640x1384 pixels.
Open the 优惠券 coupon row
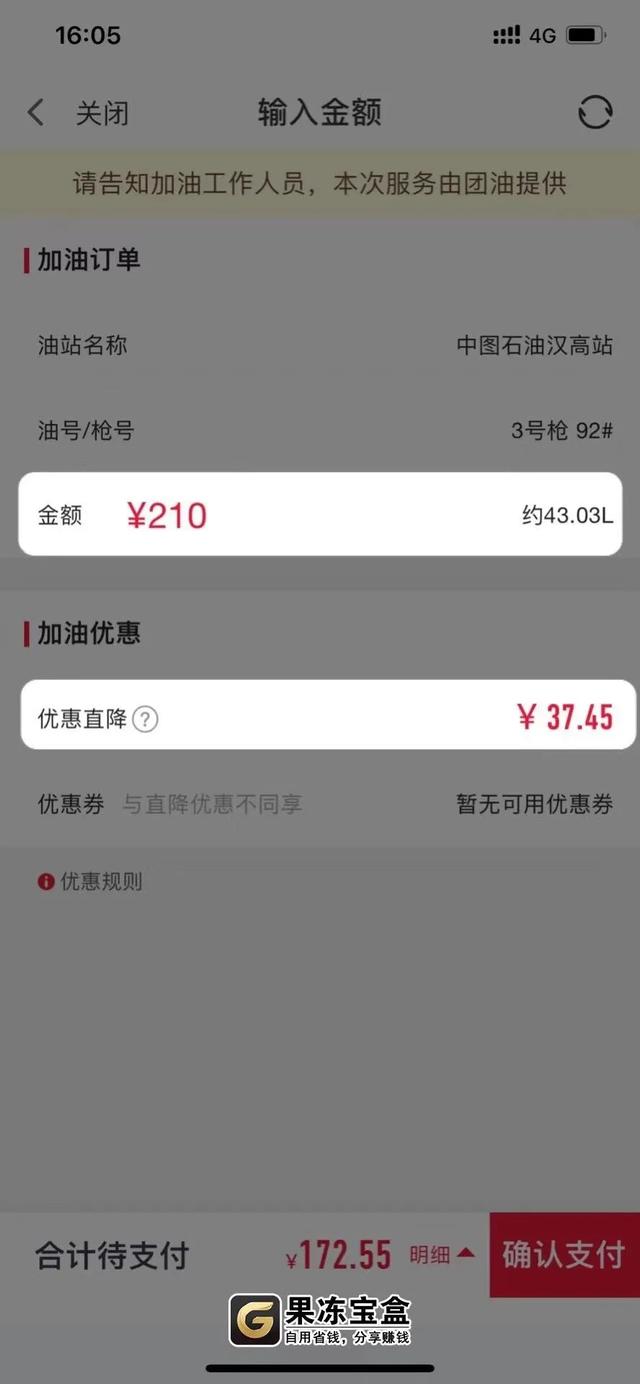[320, 804]
